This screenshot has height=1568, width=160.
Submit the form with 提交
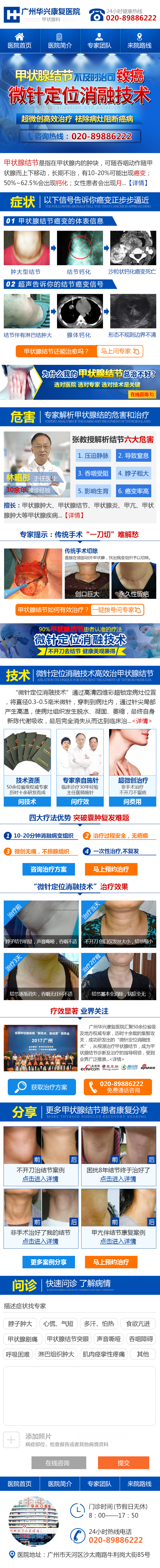click(x=123, y=1463)
